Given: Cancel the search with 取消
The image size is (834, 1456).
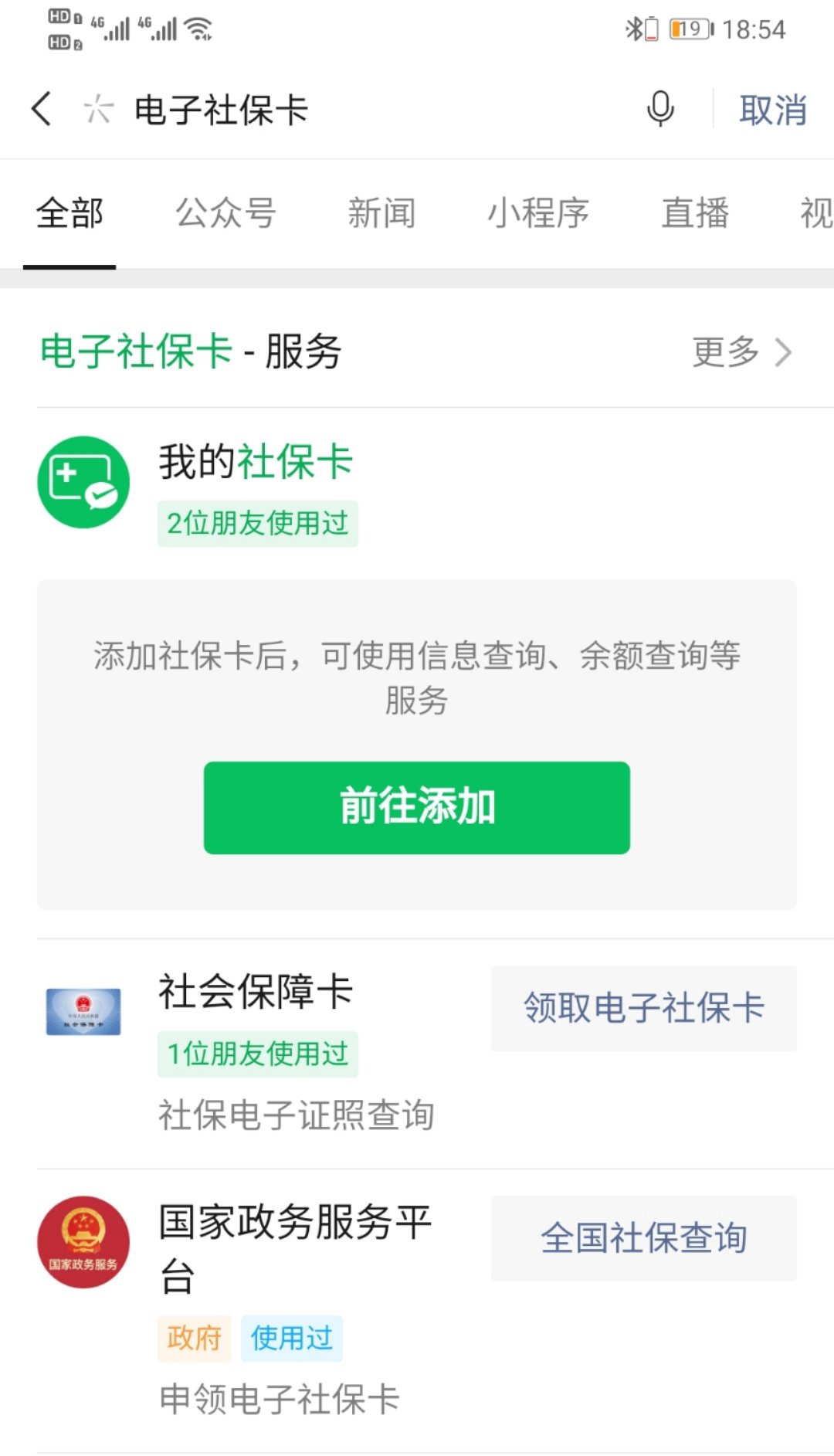Looking at the screenshot, I should pyautogui.click(x=773, y=110).
